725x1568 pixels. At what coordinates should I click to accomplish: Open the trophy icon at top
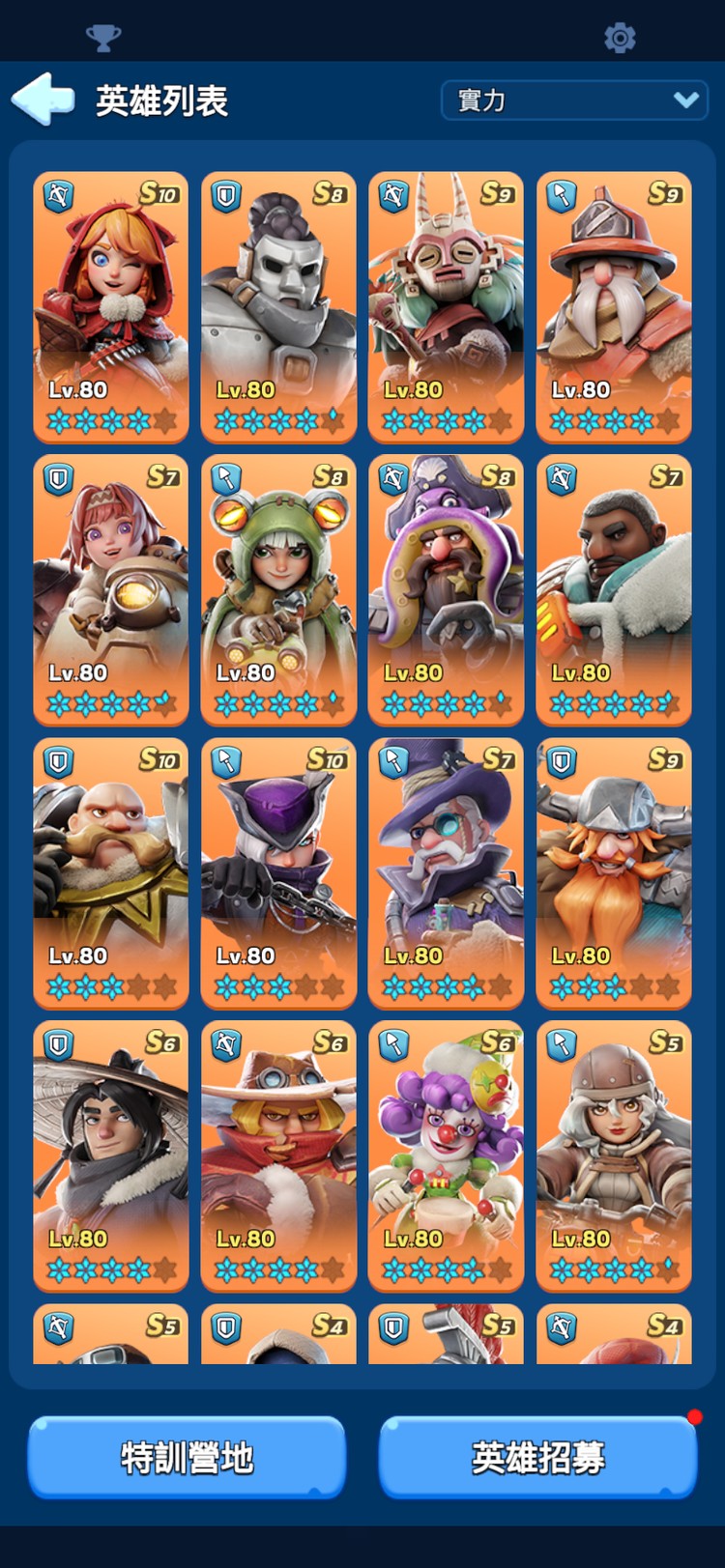point(103,38)
